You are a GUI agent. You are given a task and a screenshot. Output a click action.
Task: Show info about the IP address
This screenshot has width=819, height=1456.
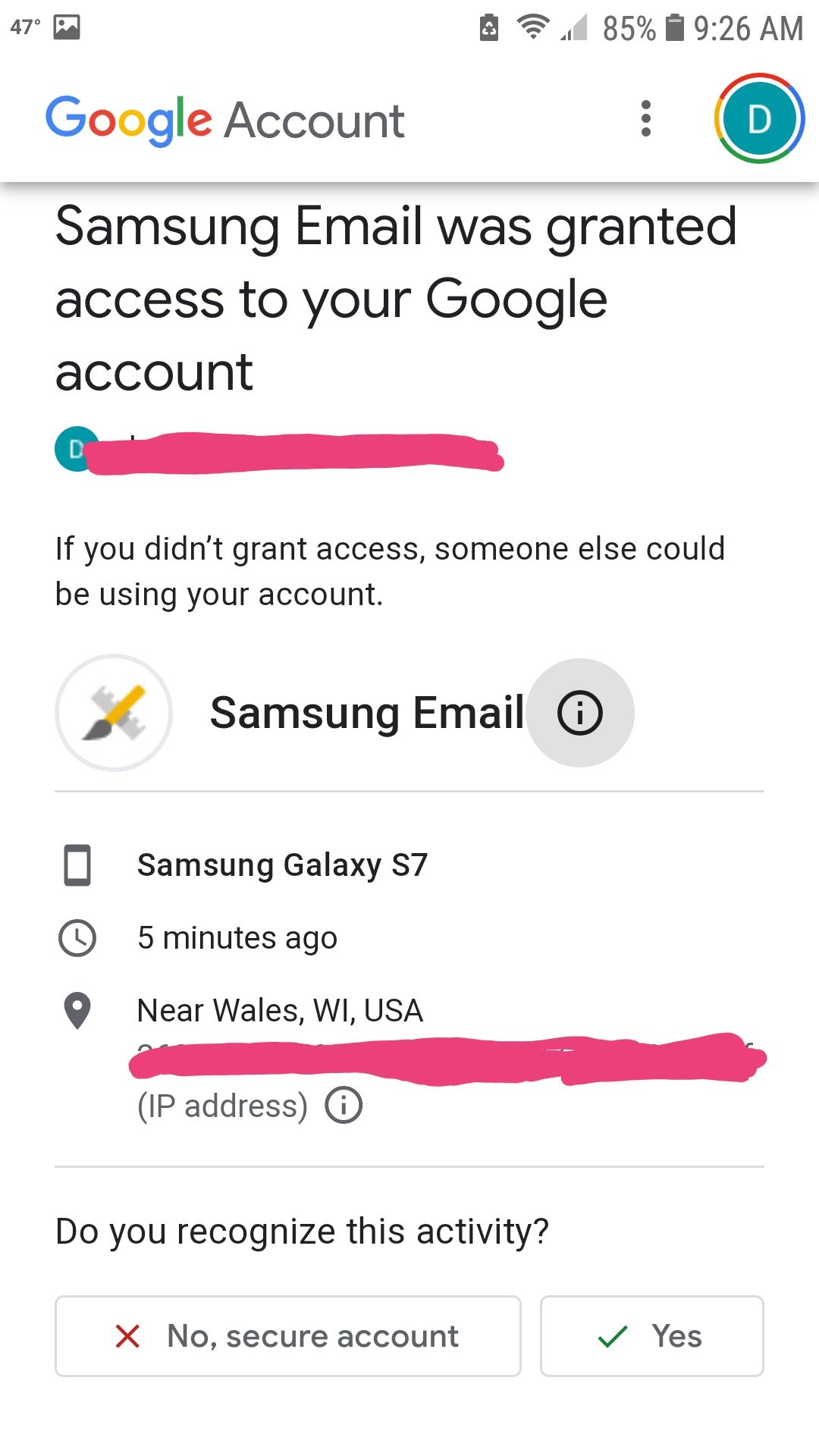click(x=344, y=1106)
